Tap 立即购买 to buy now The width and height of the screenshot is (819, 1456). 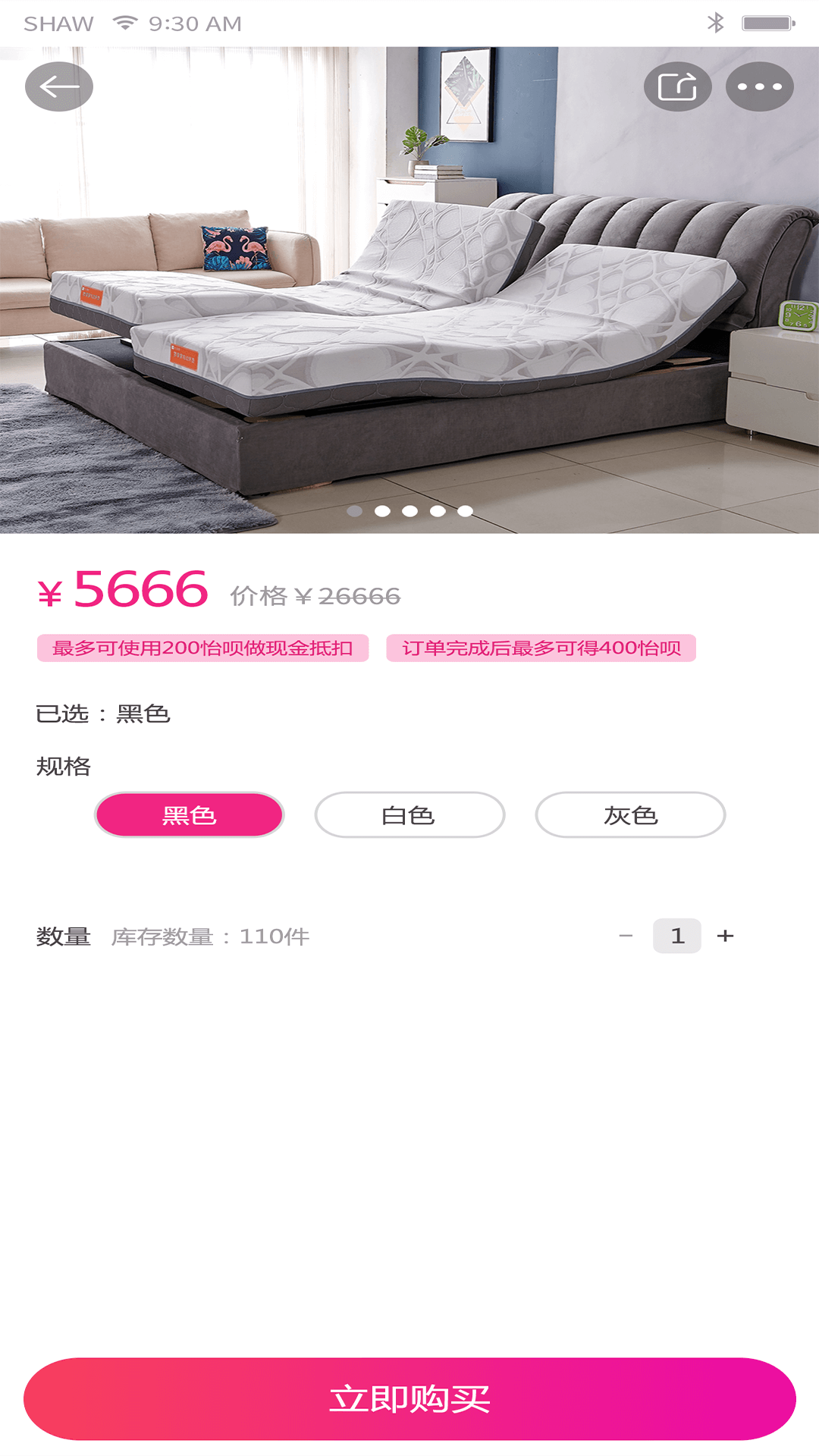[x=409, y=1399]
